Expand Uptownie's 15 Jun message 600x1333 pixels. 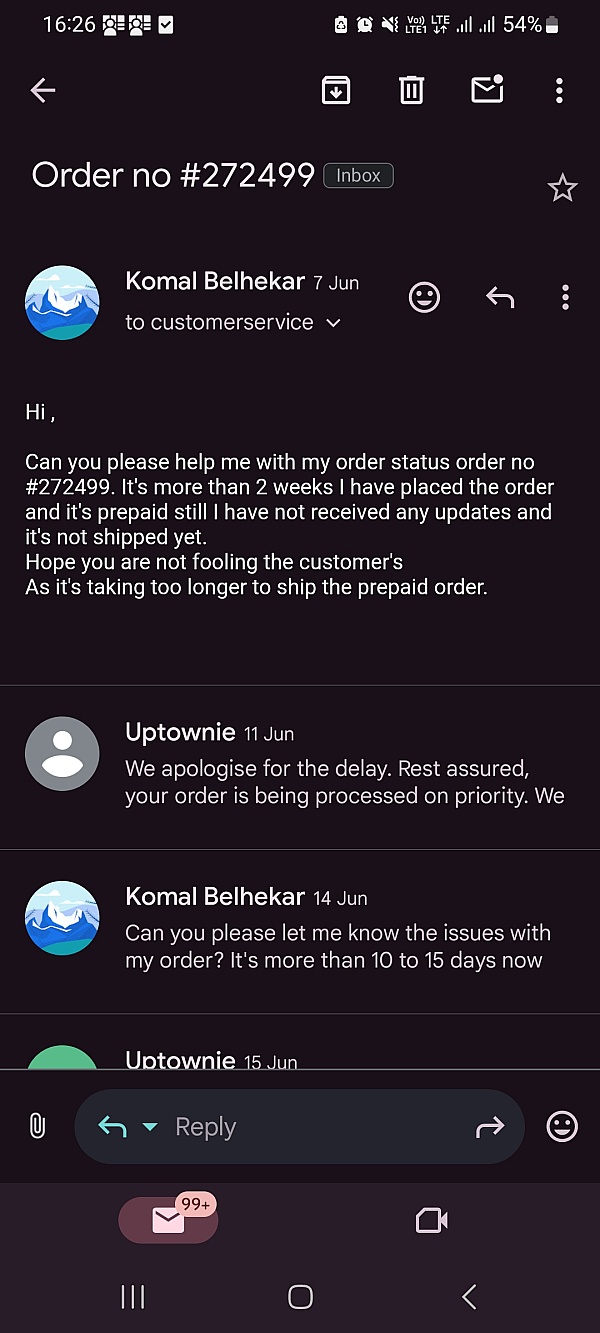point(300,1043)
